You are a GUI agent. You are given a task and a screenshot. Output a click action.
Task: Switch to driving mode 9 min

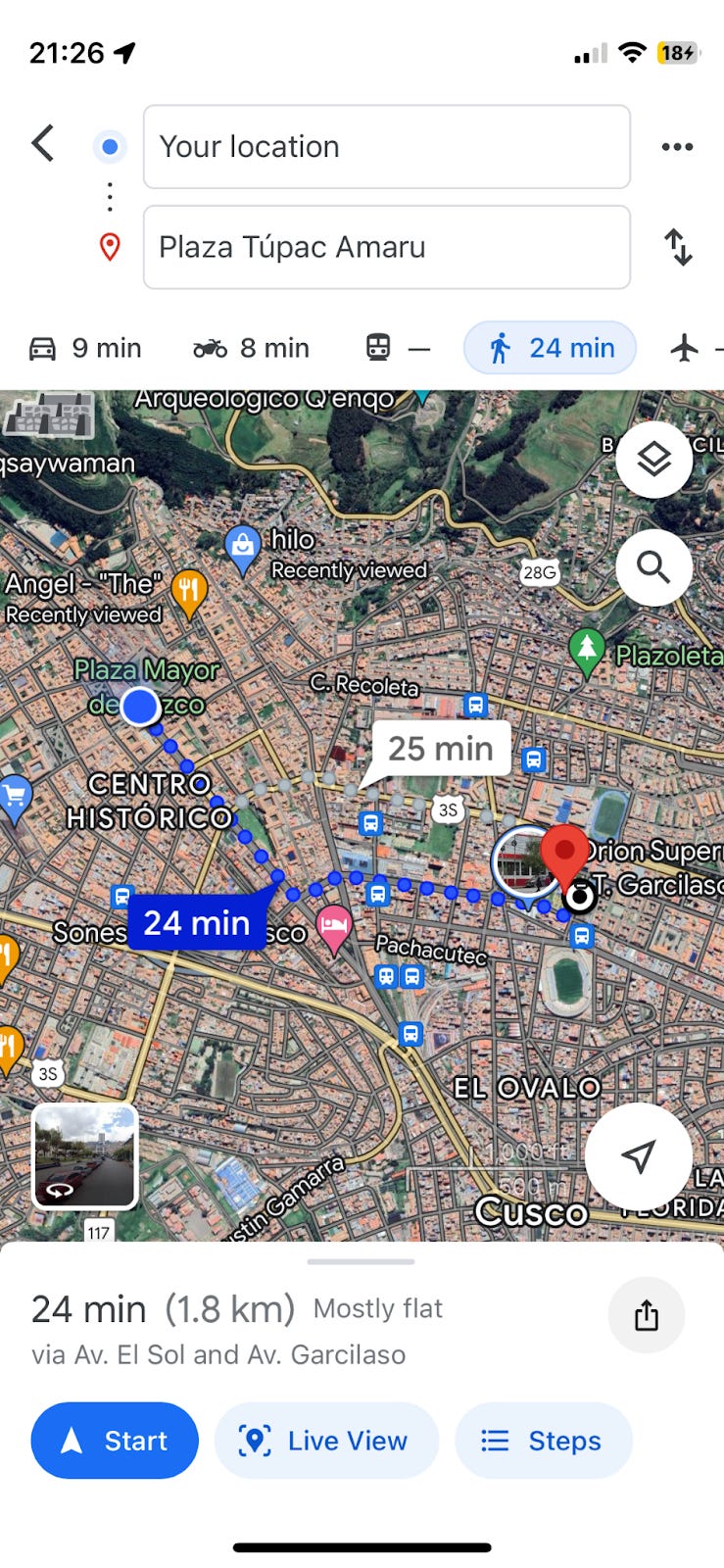pos(85,348)
